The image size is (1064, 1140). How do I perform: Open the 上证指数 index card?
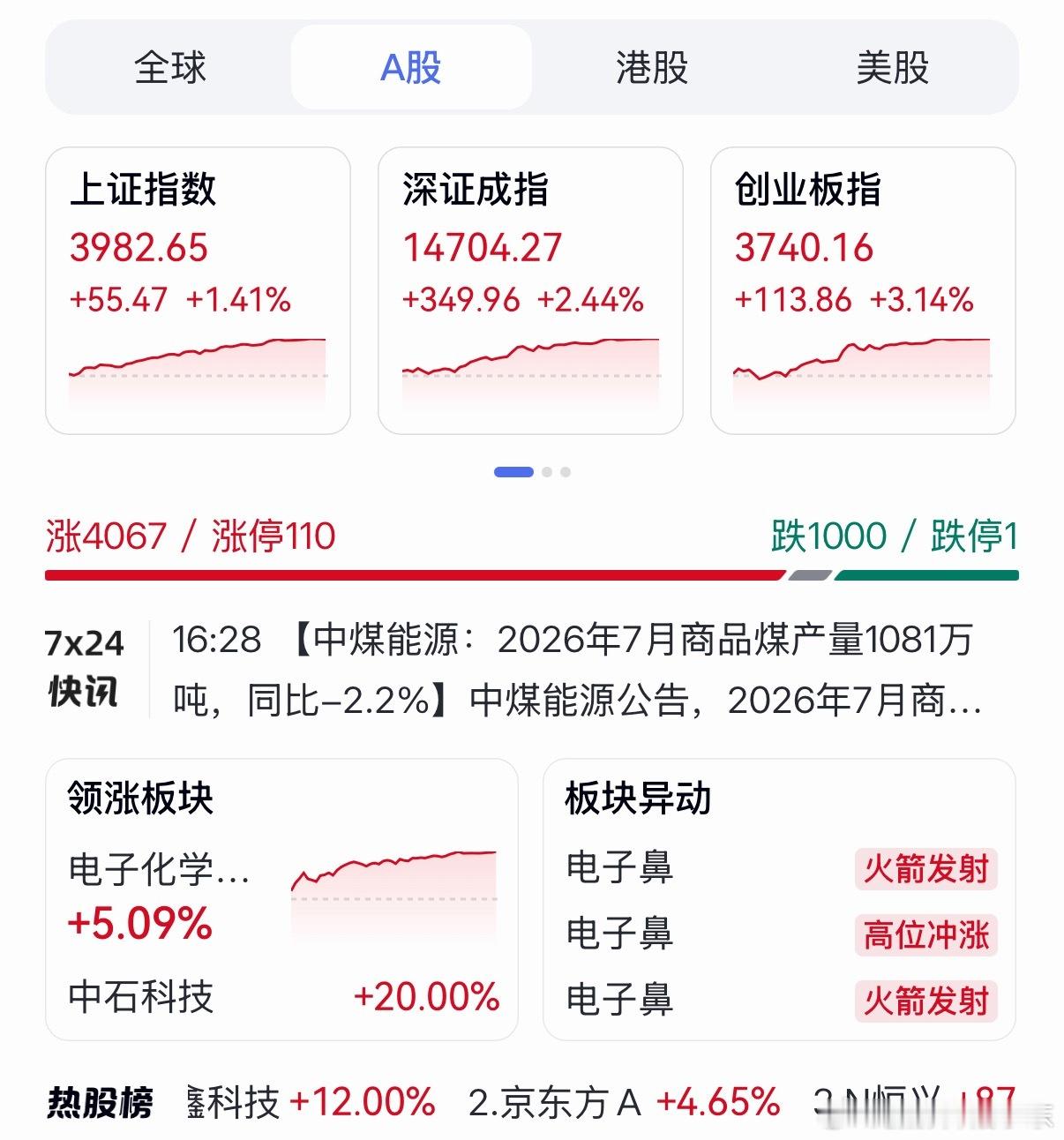pos(198,290)
